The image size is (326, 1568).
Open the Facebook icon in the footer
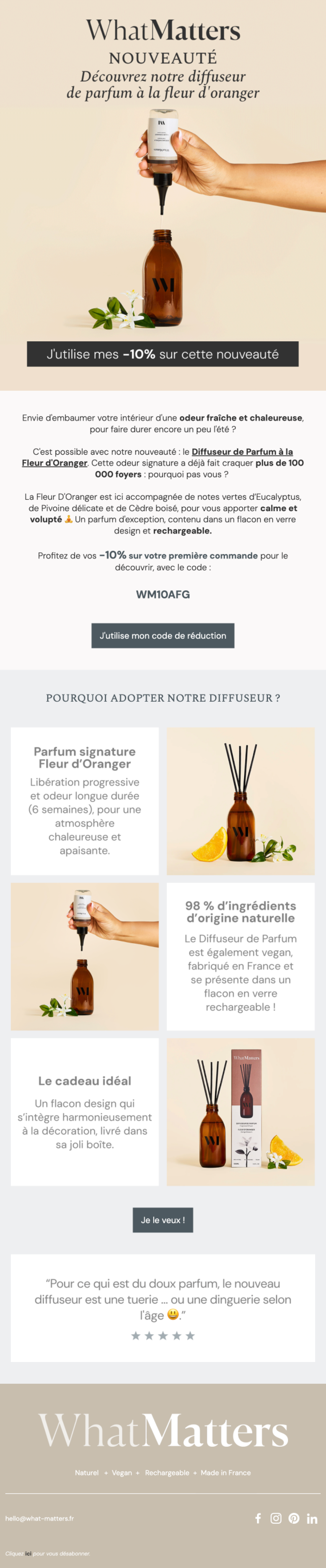click(x=258, y=1518)
